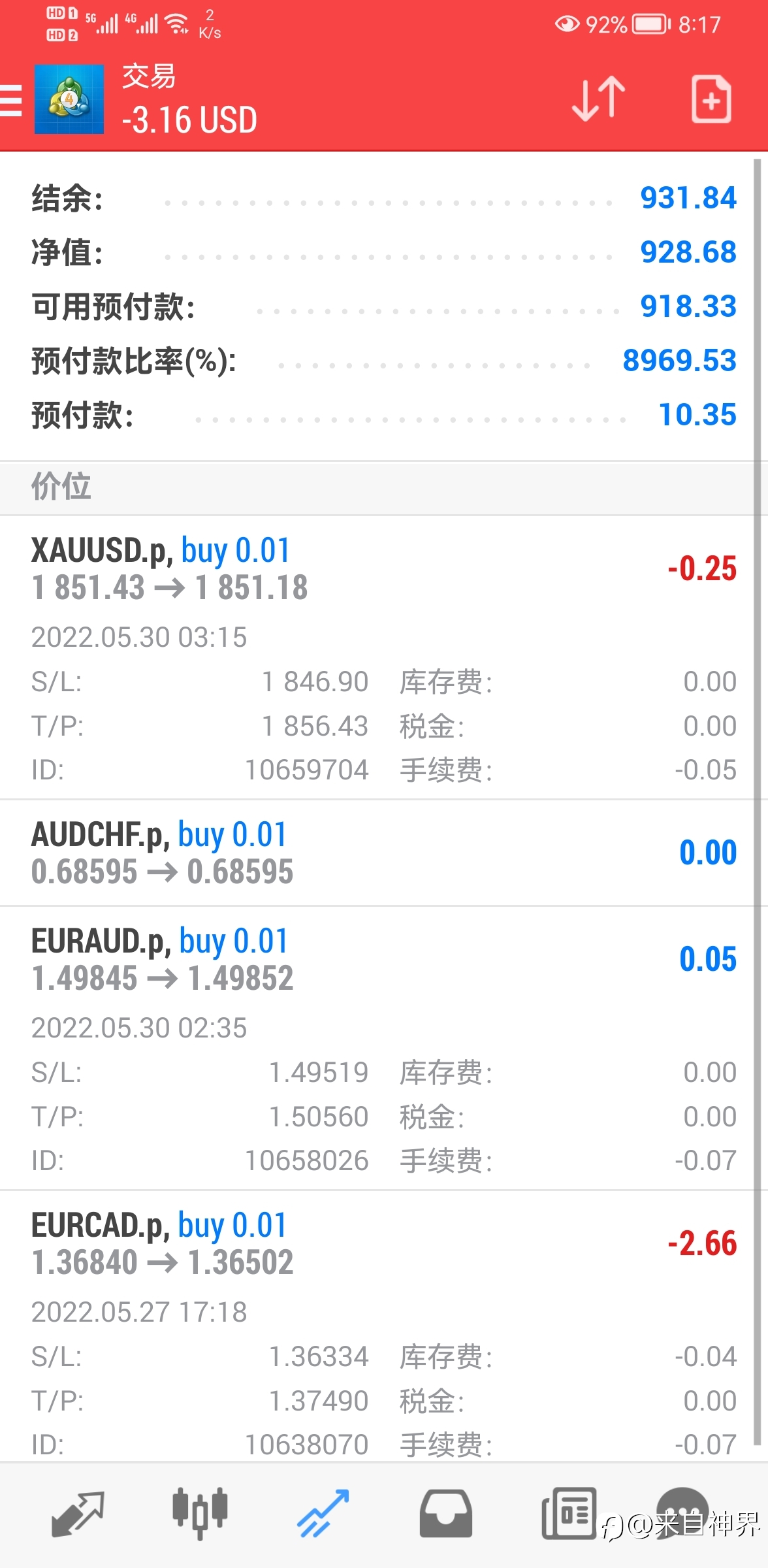Tap the sort arrows icon
Image resolution: width=768 pixels, height=1568 pixels.
598,99
